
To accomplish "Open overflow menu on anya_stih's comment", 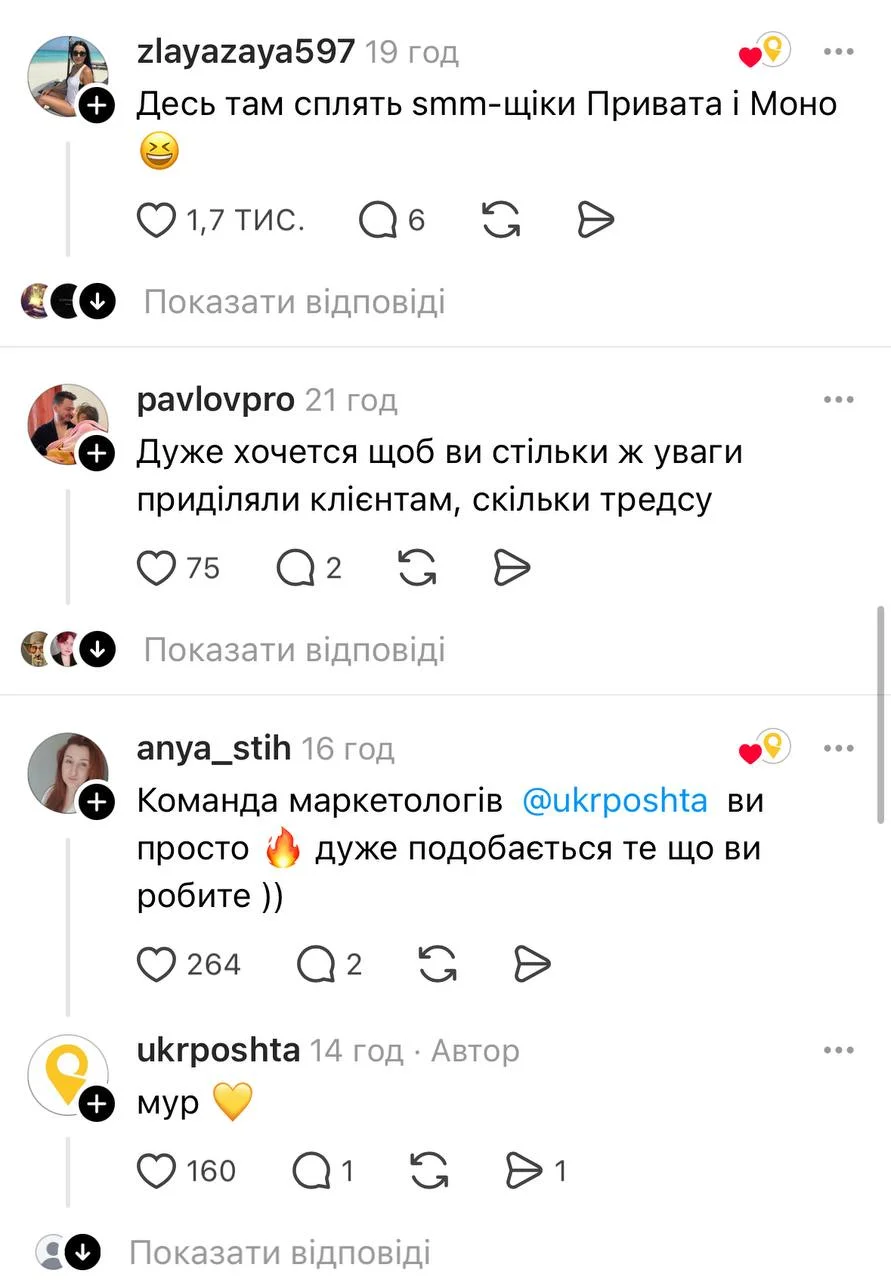I will (x=838, y=747).
